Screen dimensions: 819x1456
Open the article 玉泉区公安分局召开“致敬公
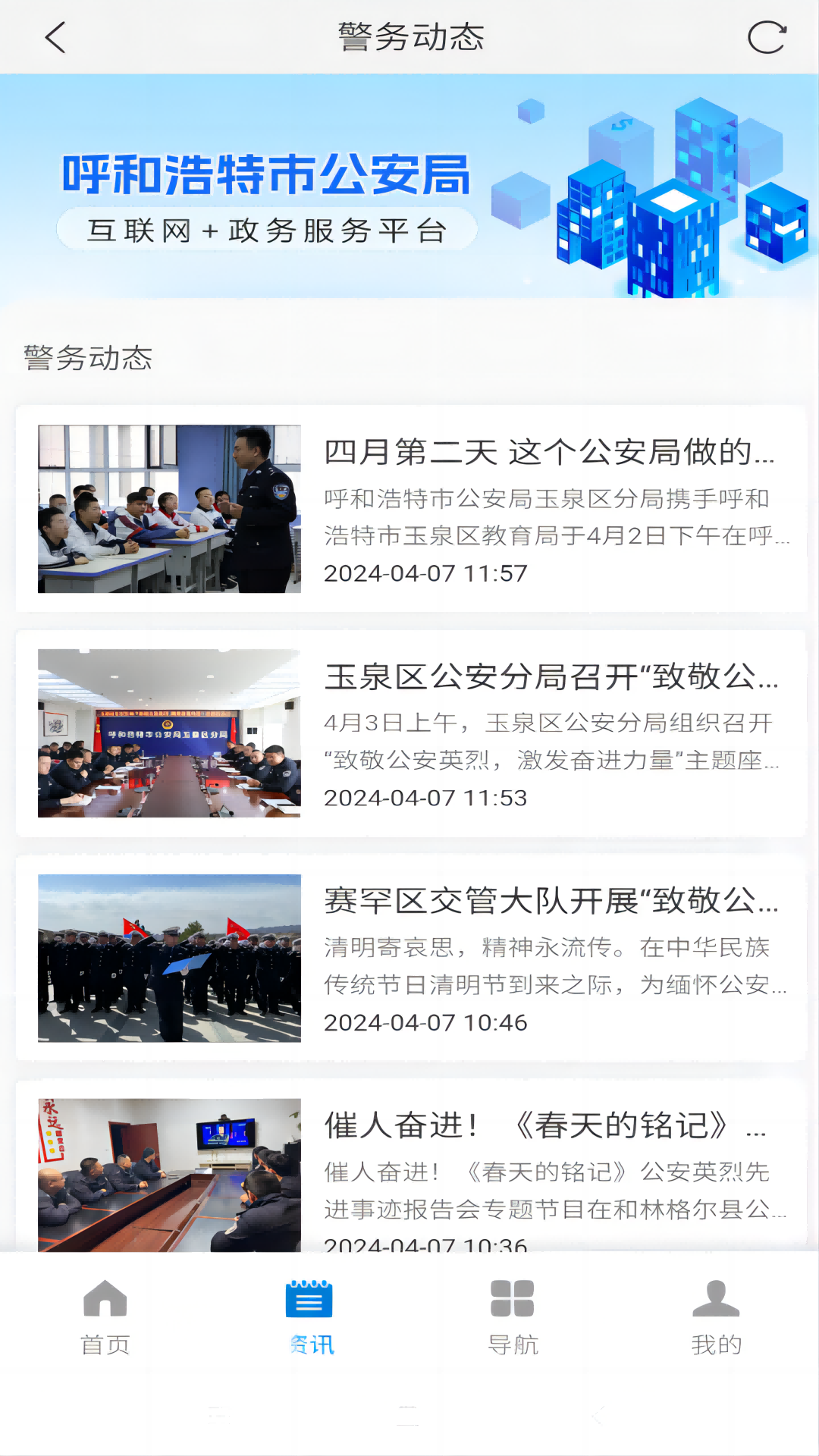click(551, 676)
